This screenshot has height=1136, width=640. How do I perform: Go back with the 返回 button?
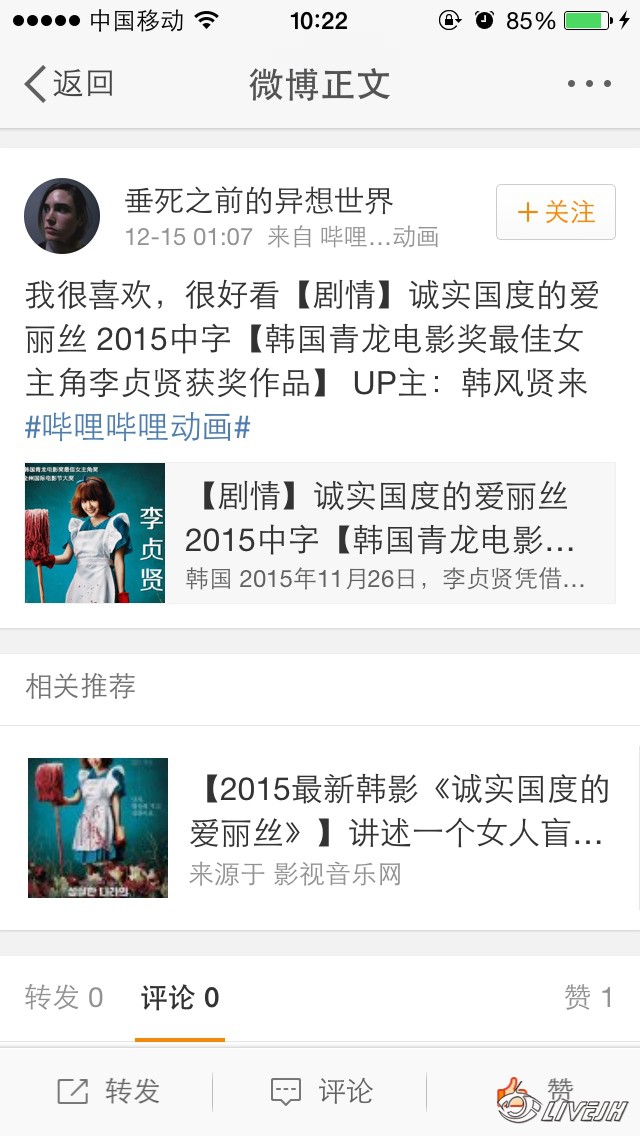pyautogui.click(x=68, y=84)
